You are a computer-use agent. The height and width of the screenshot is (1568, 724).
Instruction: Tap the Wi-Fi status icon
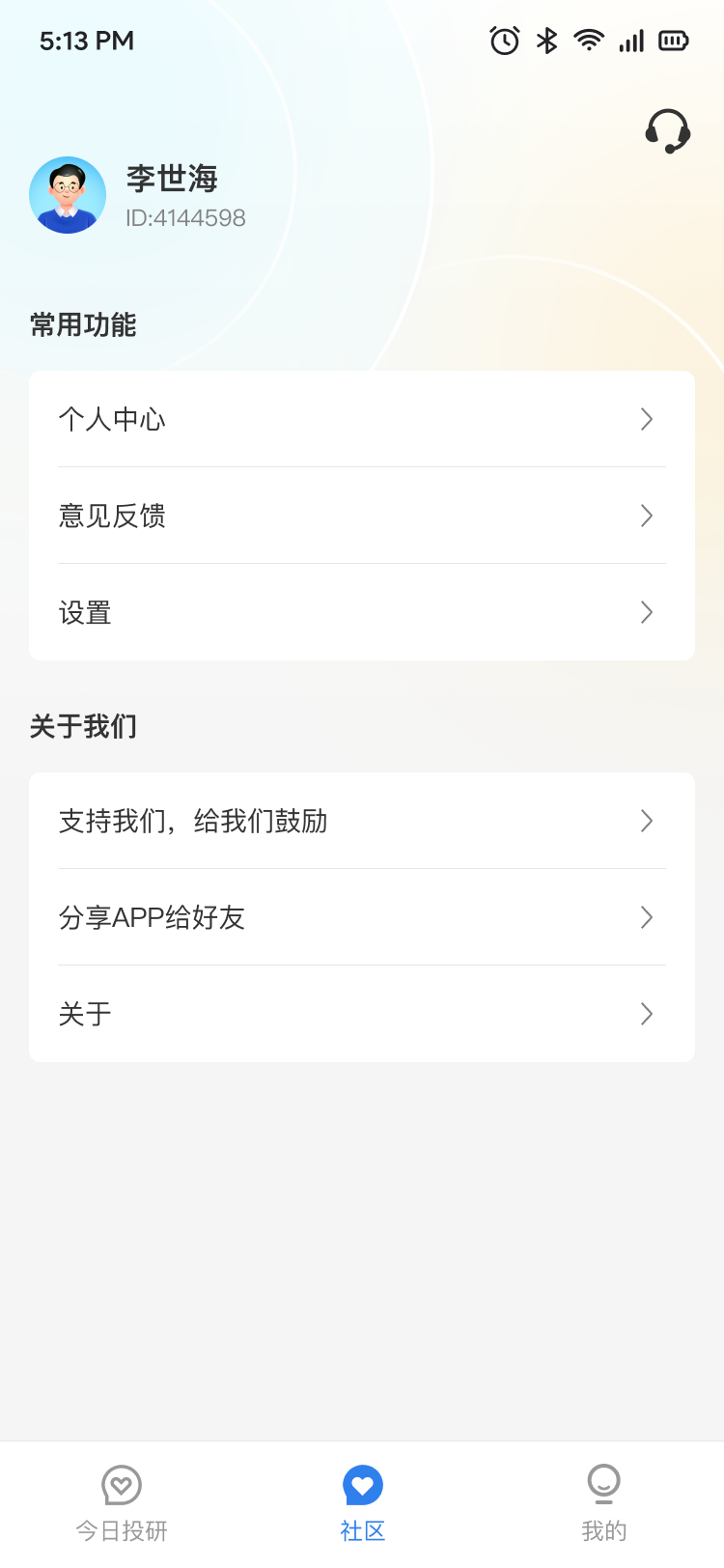click(589, 41)
